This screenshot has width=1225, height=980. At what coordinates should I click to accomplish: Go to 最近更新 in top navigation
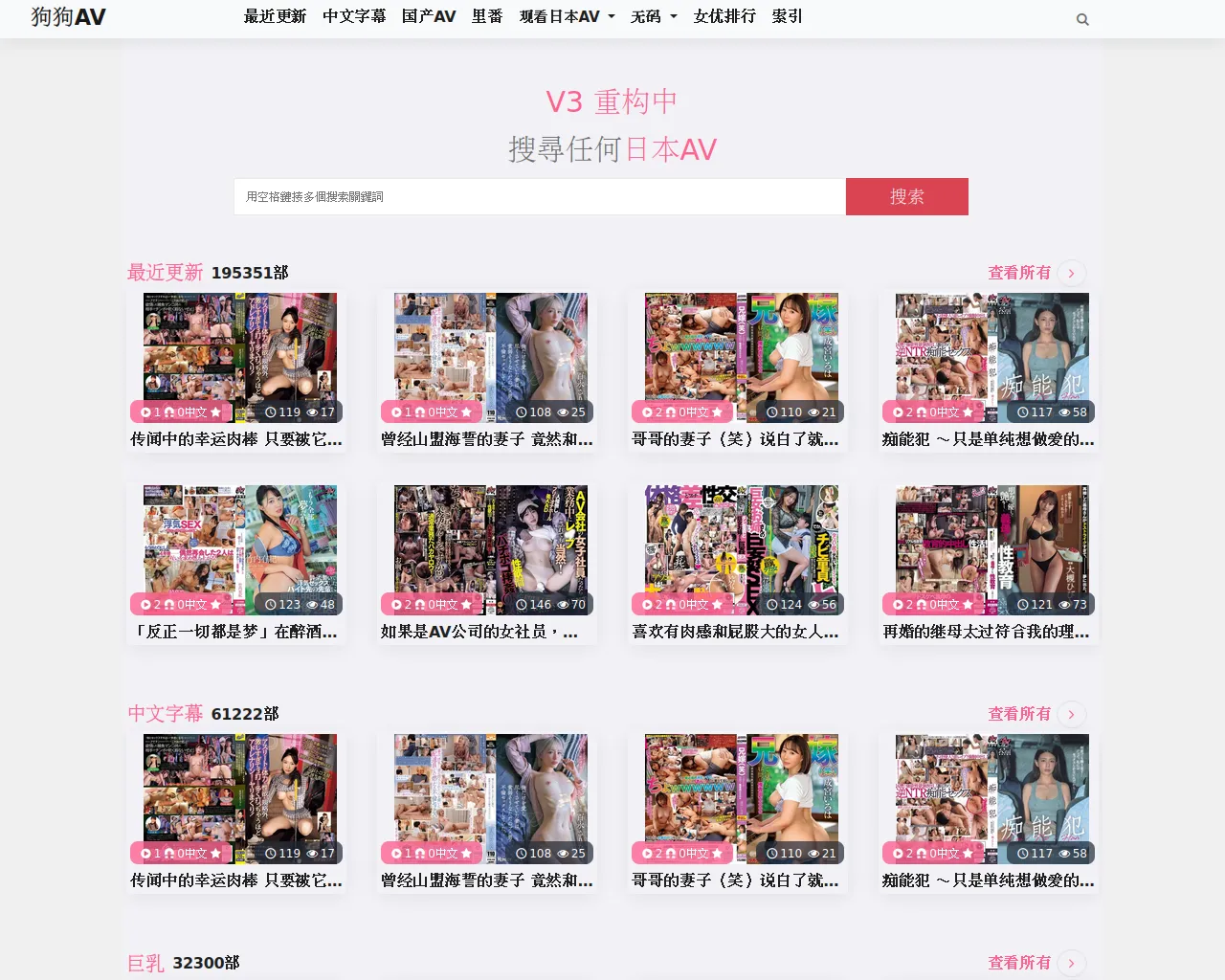click(275, 16)
